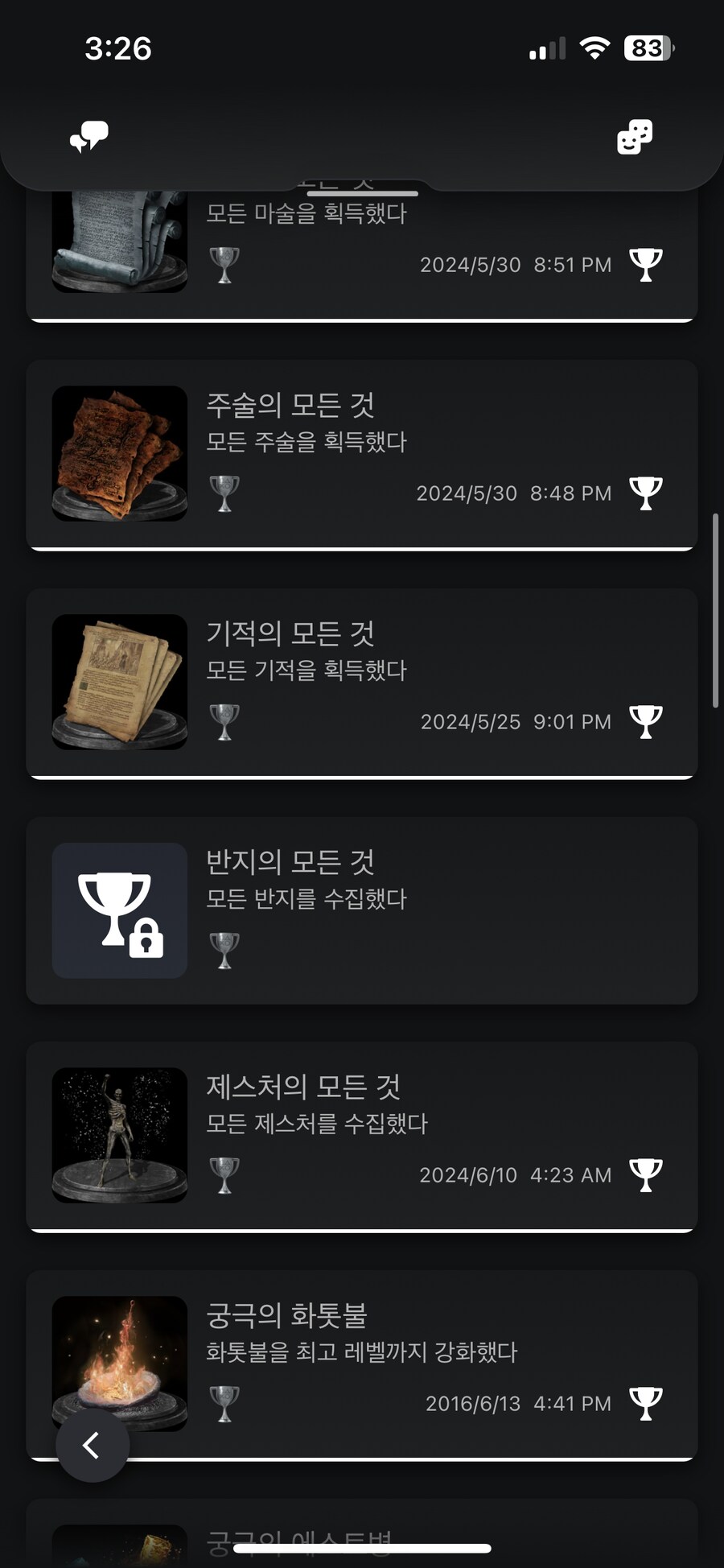This screenshot has width=724, height=1568.
Task: Tap the 3:26 clock in status bar
Action: coord(119,48)
